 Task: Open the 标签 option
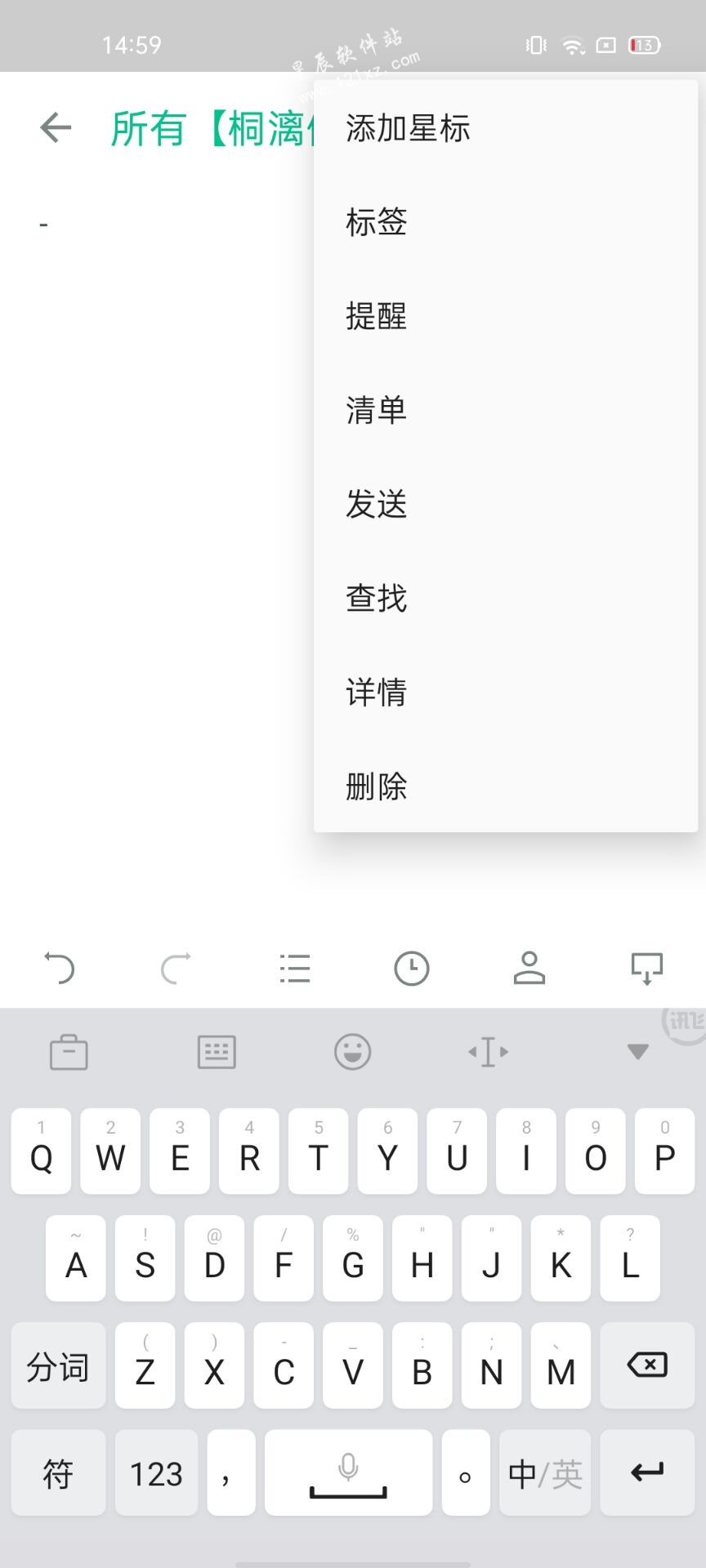pos(376,222)
